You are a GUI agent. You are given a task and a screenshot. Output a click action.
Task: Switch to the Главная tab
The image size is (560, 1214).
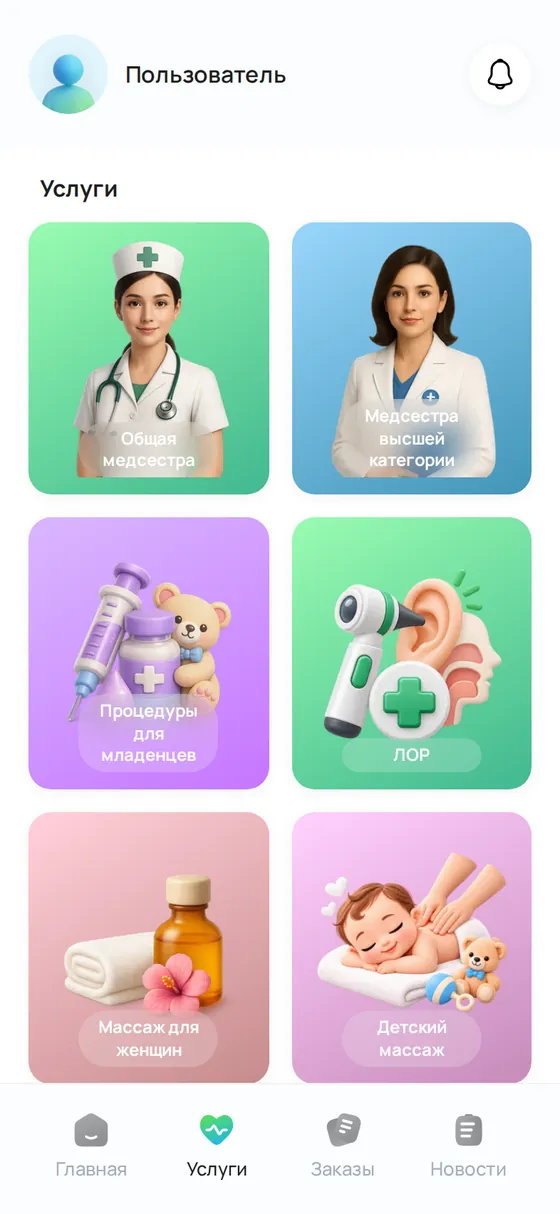[91, 1146]
